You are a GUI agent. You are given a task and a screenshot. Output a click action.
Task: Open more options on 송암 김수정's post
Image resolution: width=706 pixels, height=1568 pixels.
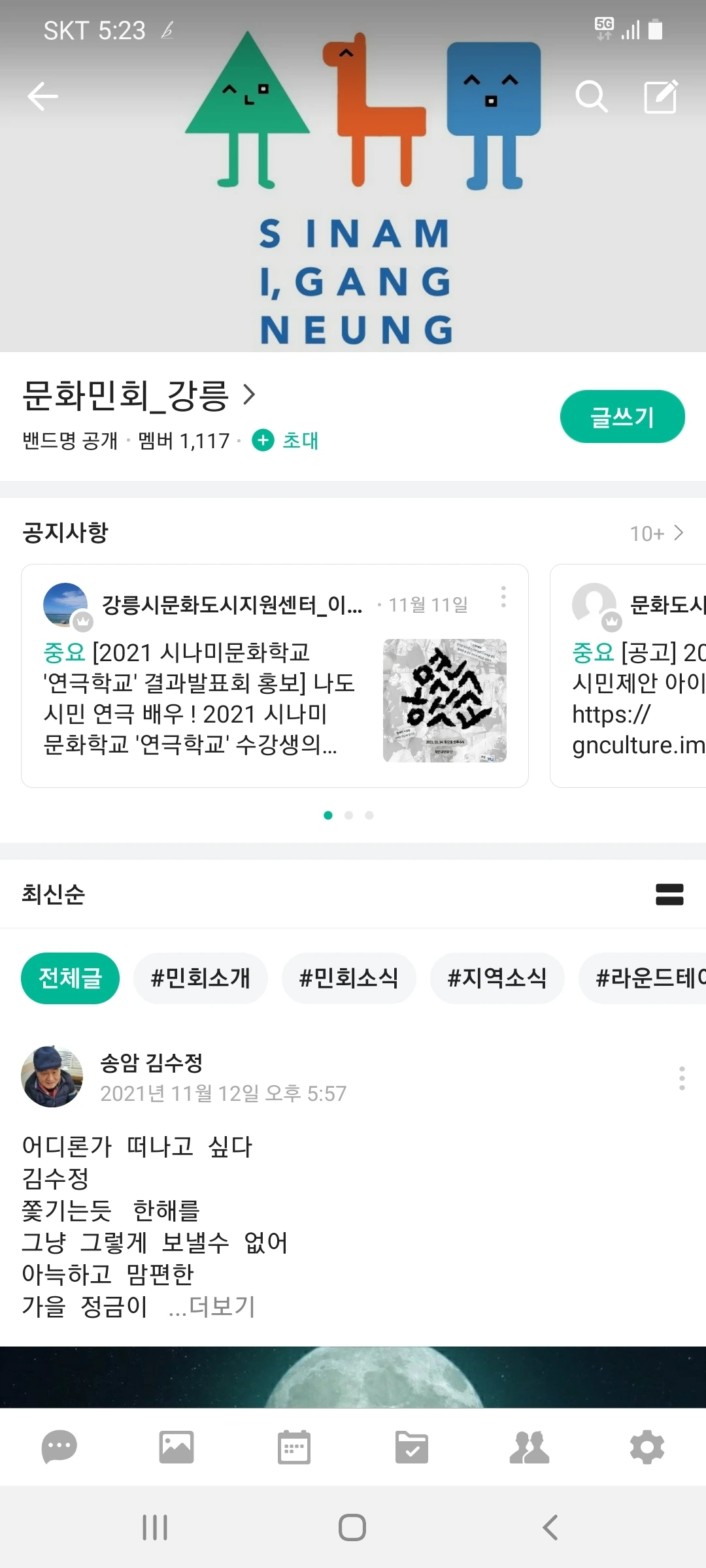pos(682,1078)
